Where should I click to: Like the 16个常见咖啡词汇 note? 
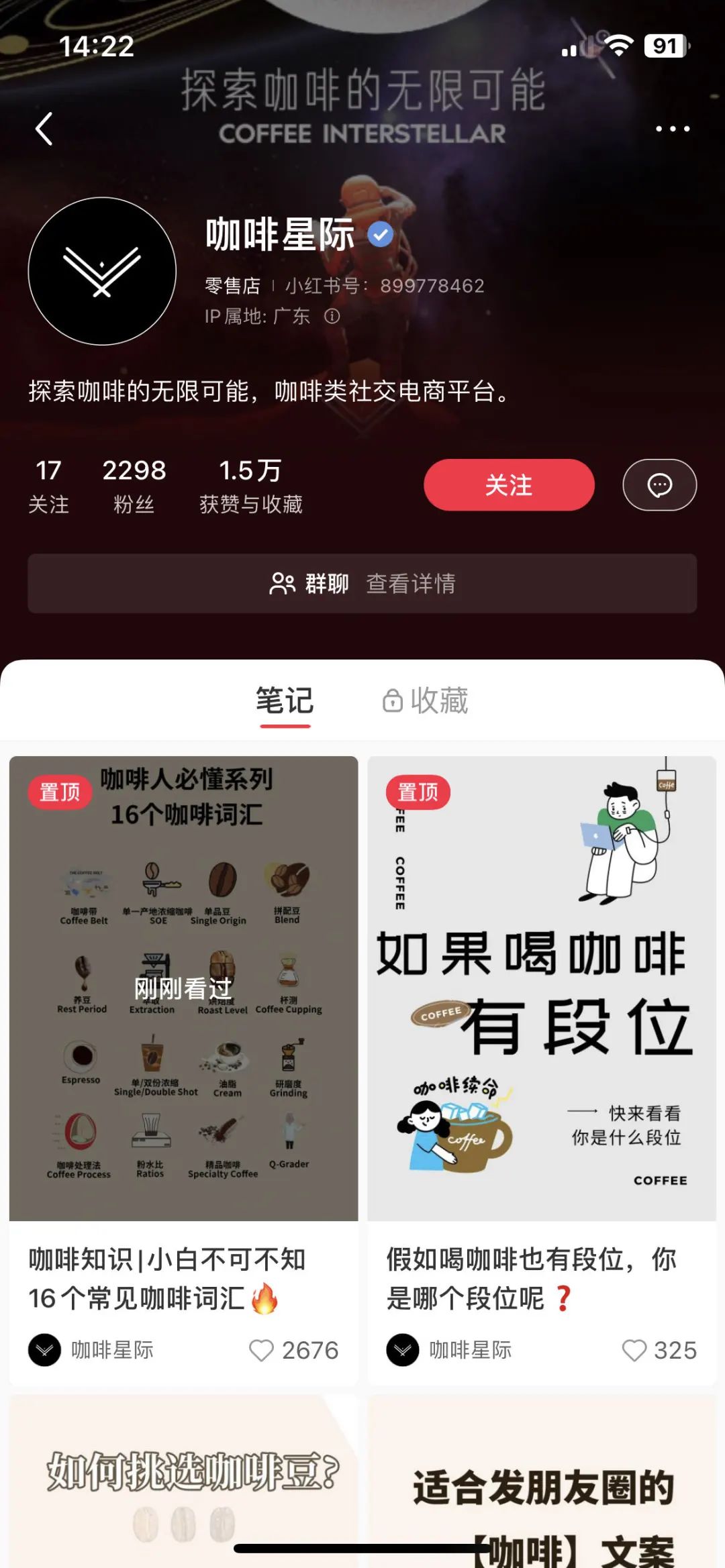pos(261,1350)
